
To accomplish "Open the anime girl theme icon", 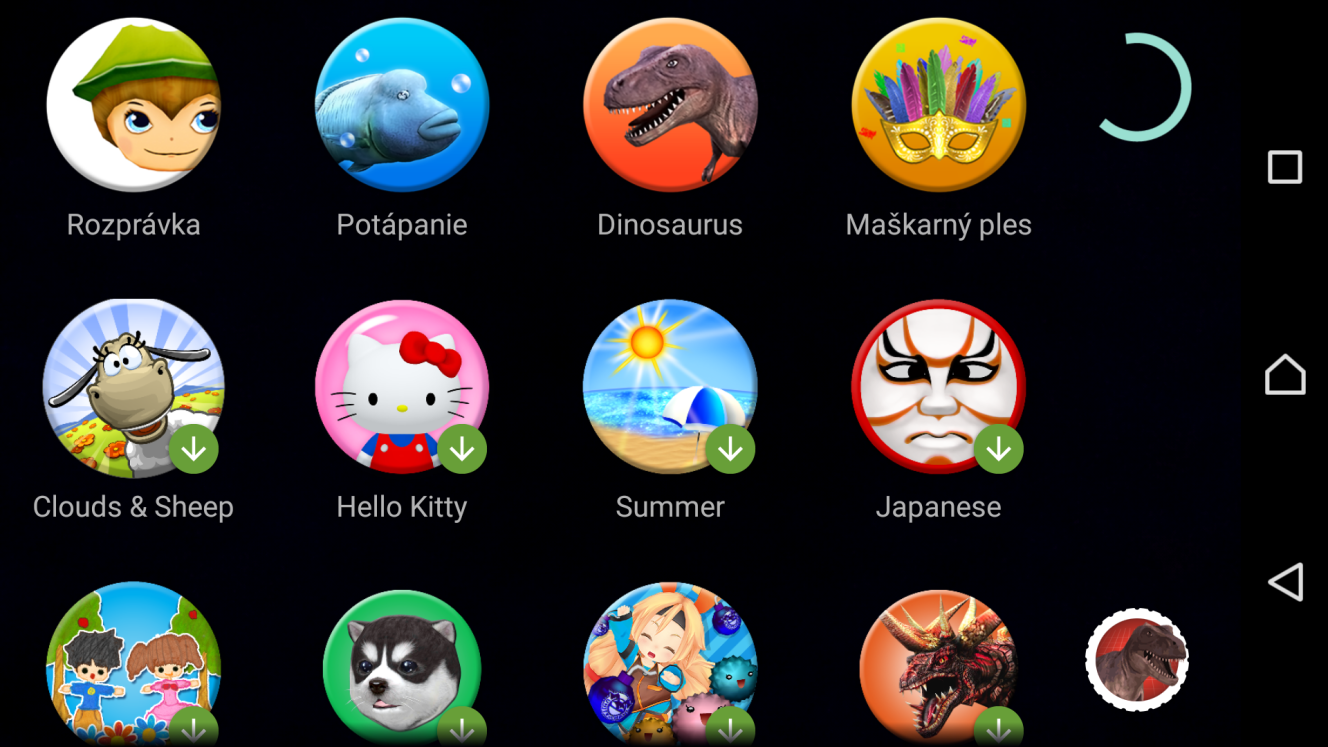I will [670, 665].
